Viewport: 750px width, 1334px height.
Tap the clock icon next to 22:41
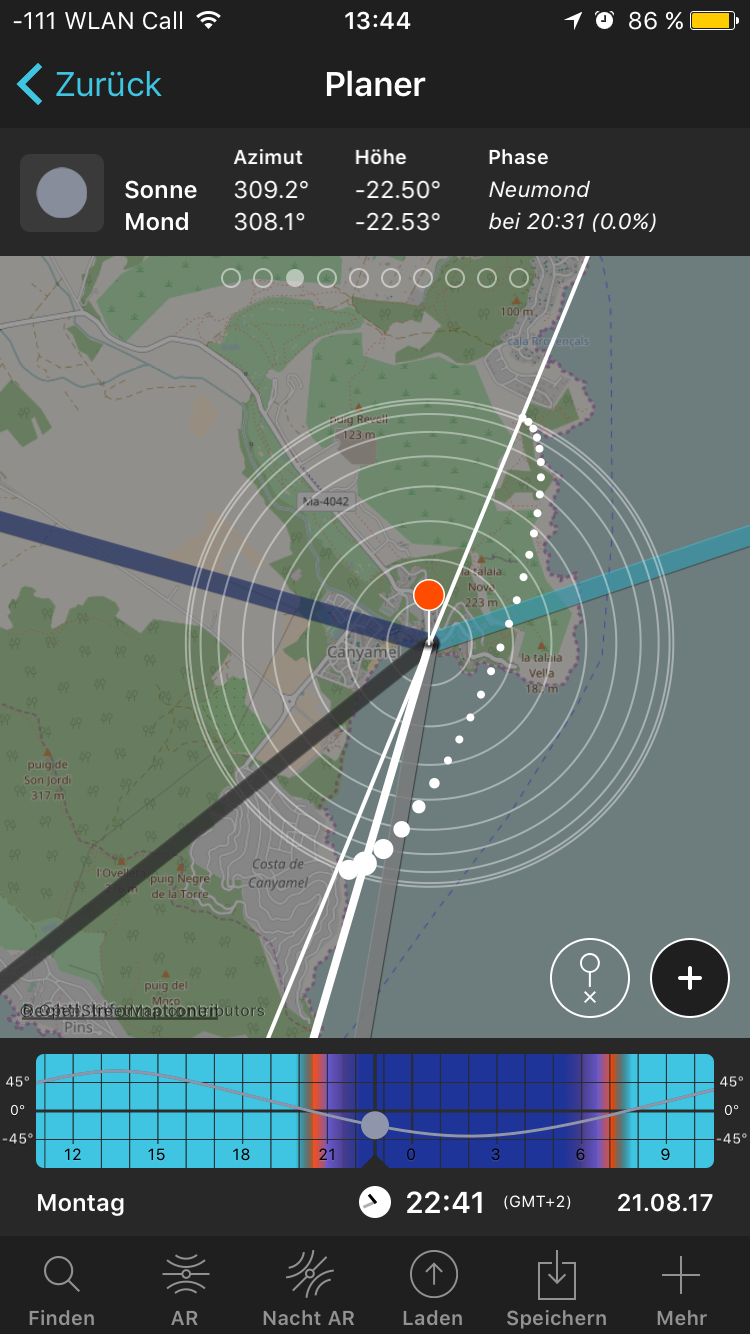[375, 1202]
